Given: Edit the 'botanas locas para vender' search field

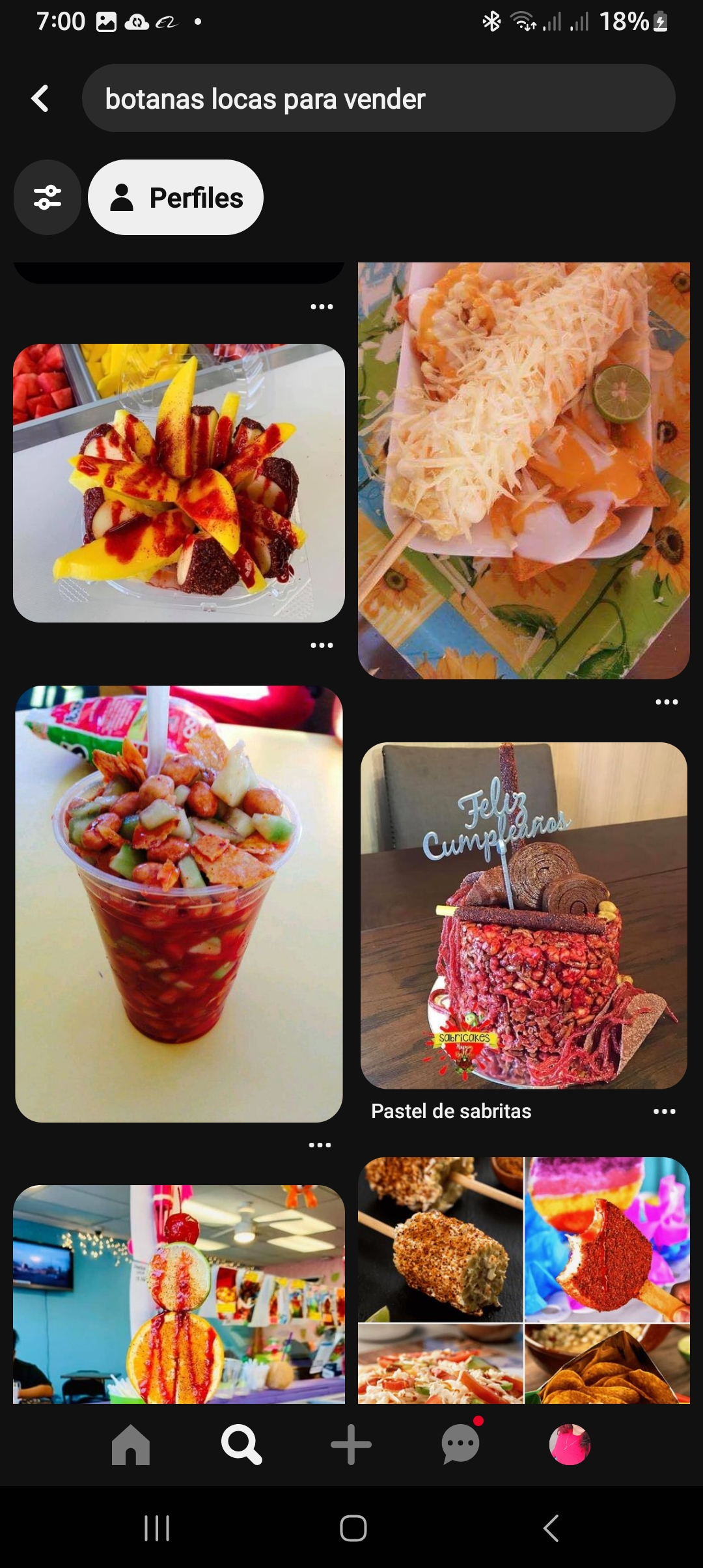Looking at the screenshot, I should coord(378,99).
